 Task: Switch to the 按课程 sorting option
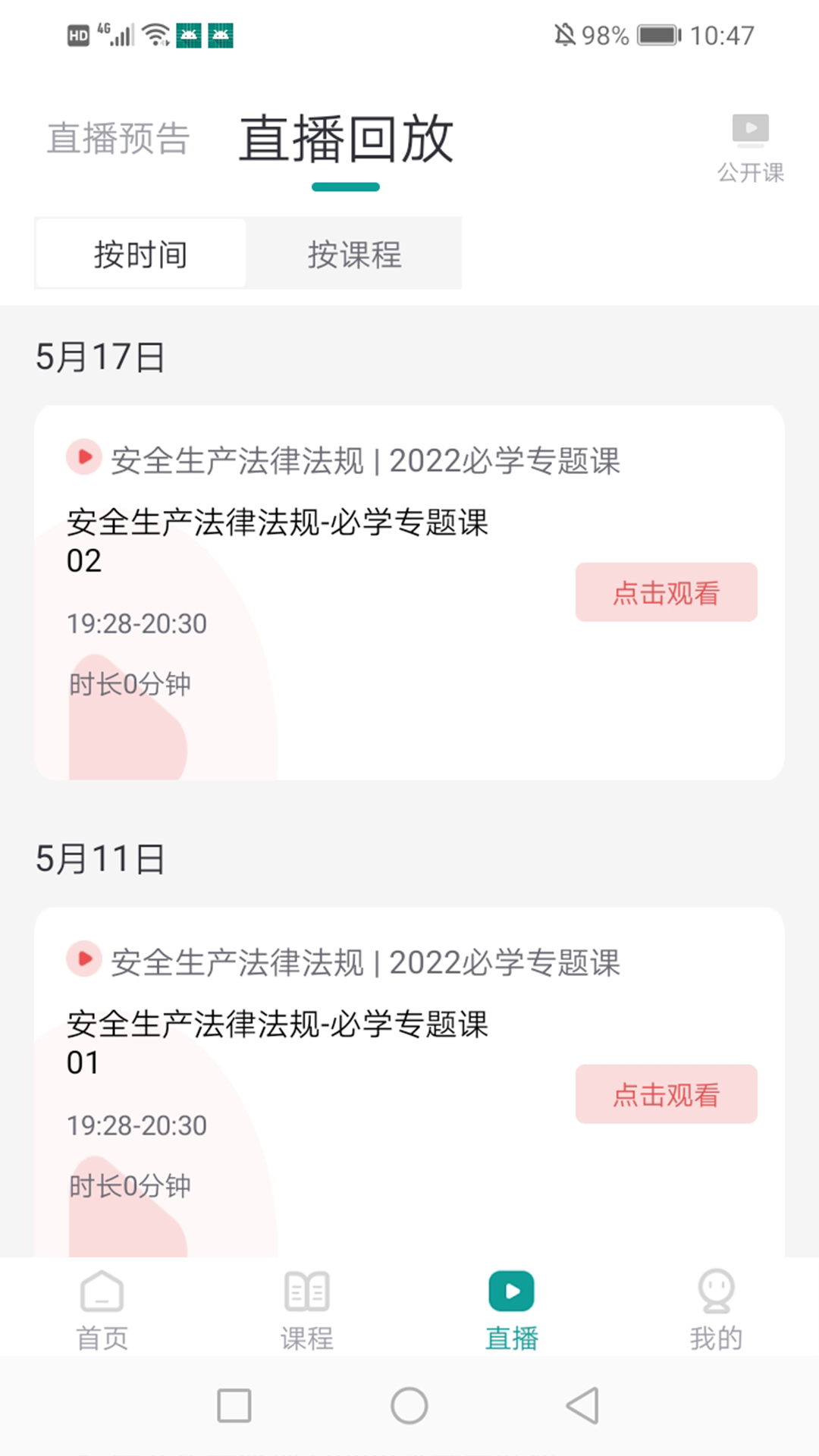[x=356, y=254]
